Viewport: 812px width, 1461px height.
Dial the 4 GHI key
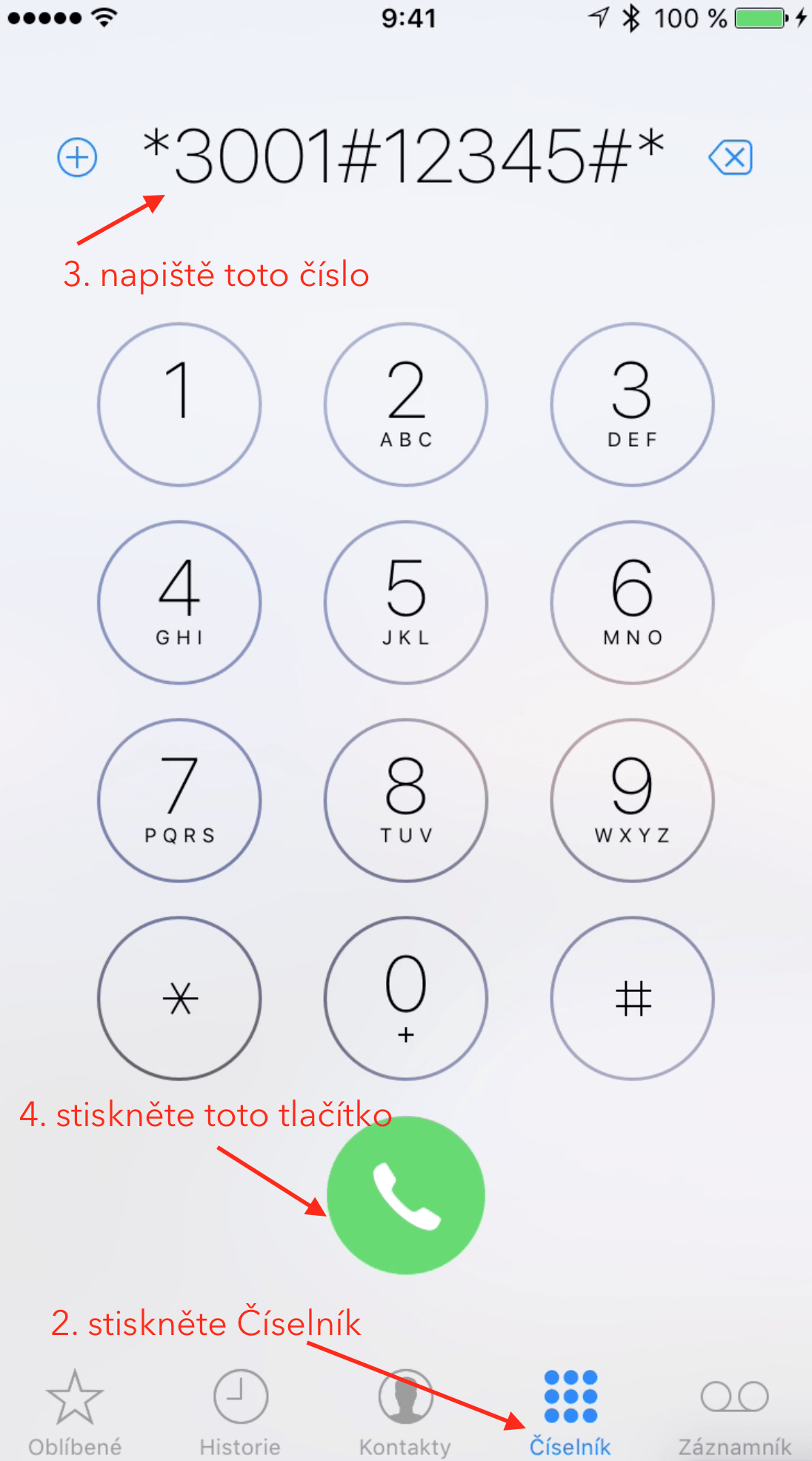(x=179, y=602)
